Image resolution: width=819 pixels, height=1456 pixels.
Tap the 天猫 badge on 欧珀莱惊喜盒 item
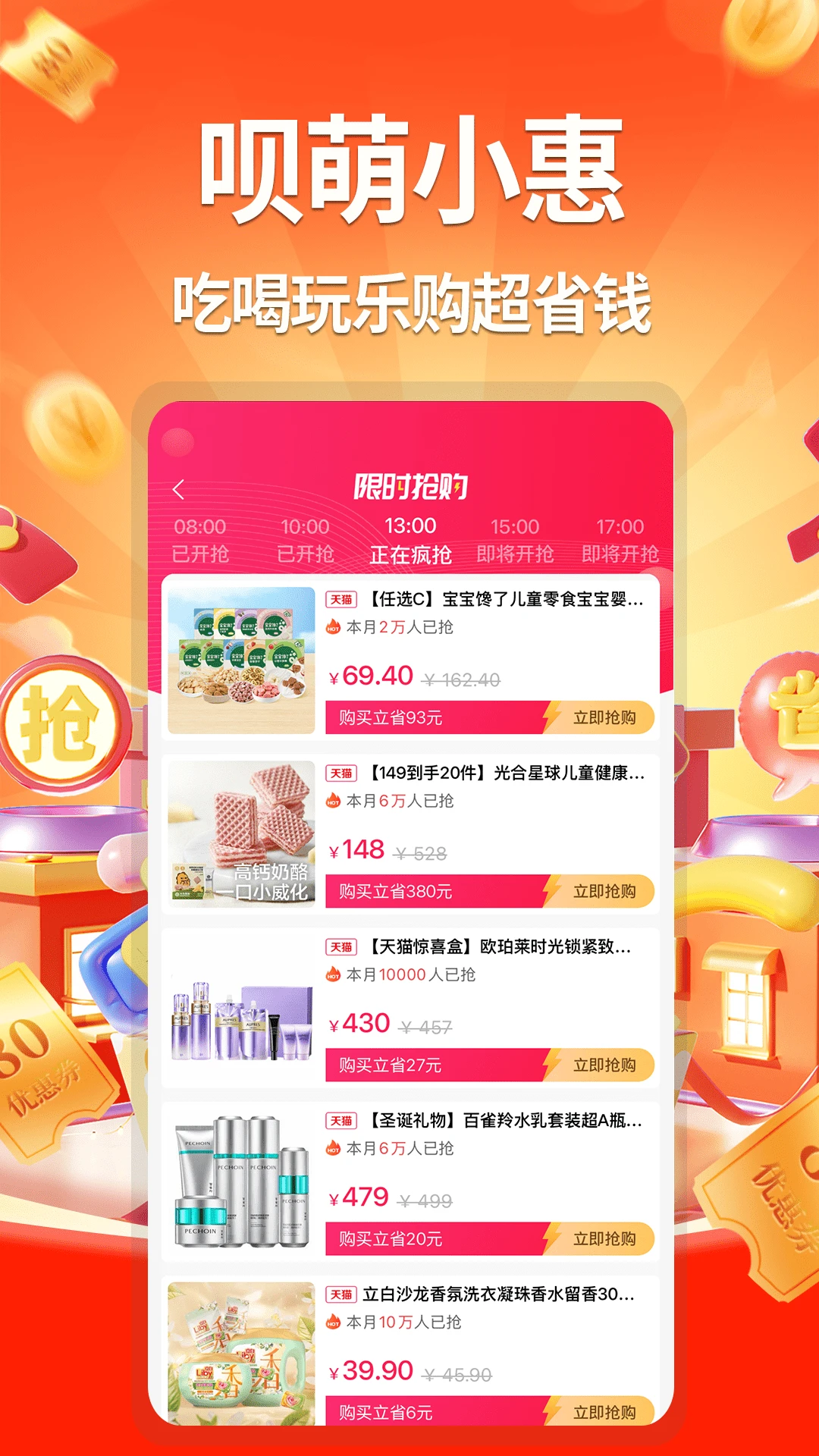(x=340, y=946)
